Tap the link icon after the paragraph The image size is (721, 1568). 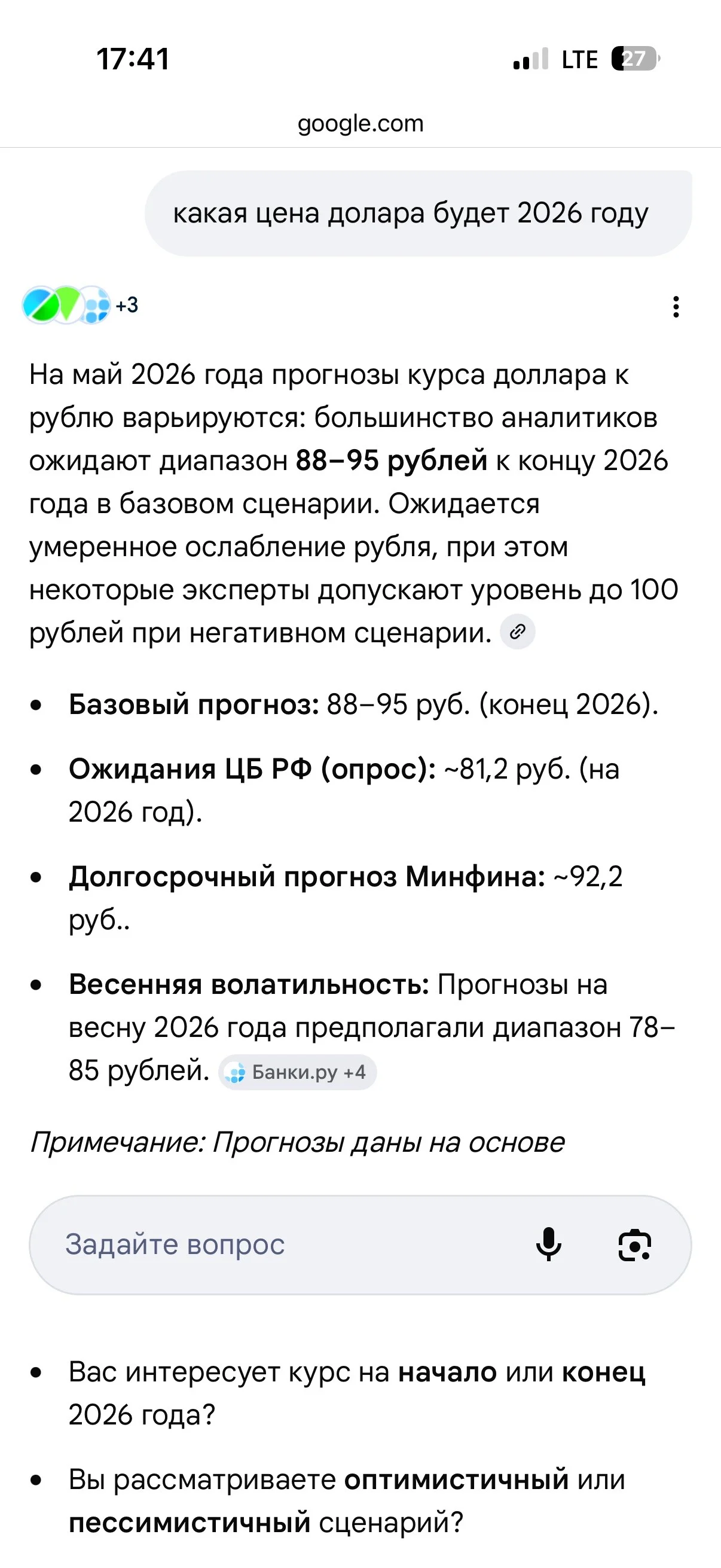[x=517, y=632]
